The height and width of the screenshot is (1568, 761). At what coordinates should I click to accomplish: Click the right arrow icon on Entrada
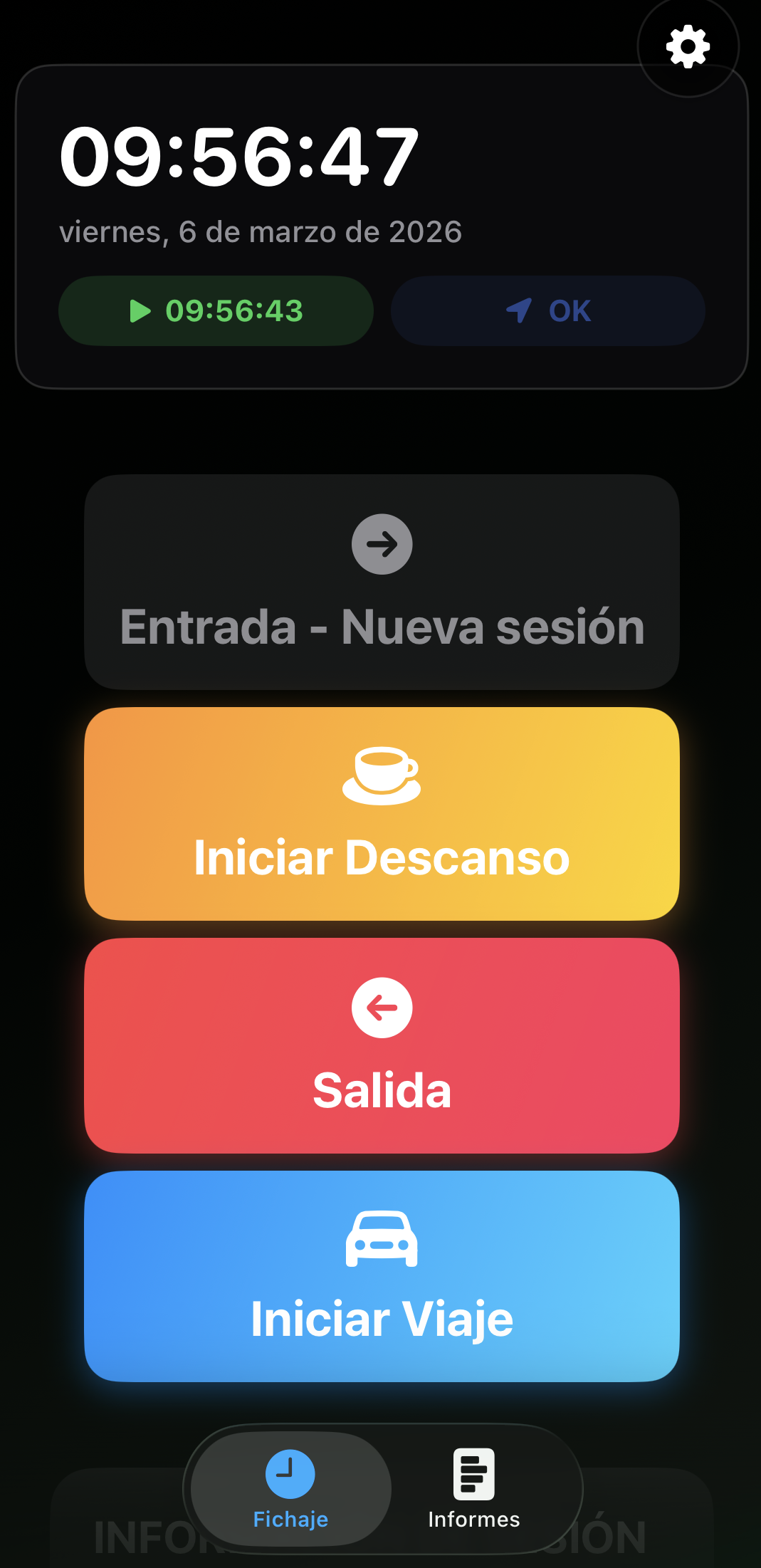[382, 544]
